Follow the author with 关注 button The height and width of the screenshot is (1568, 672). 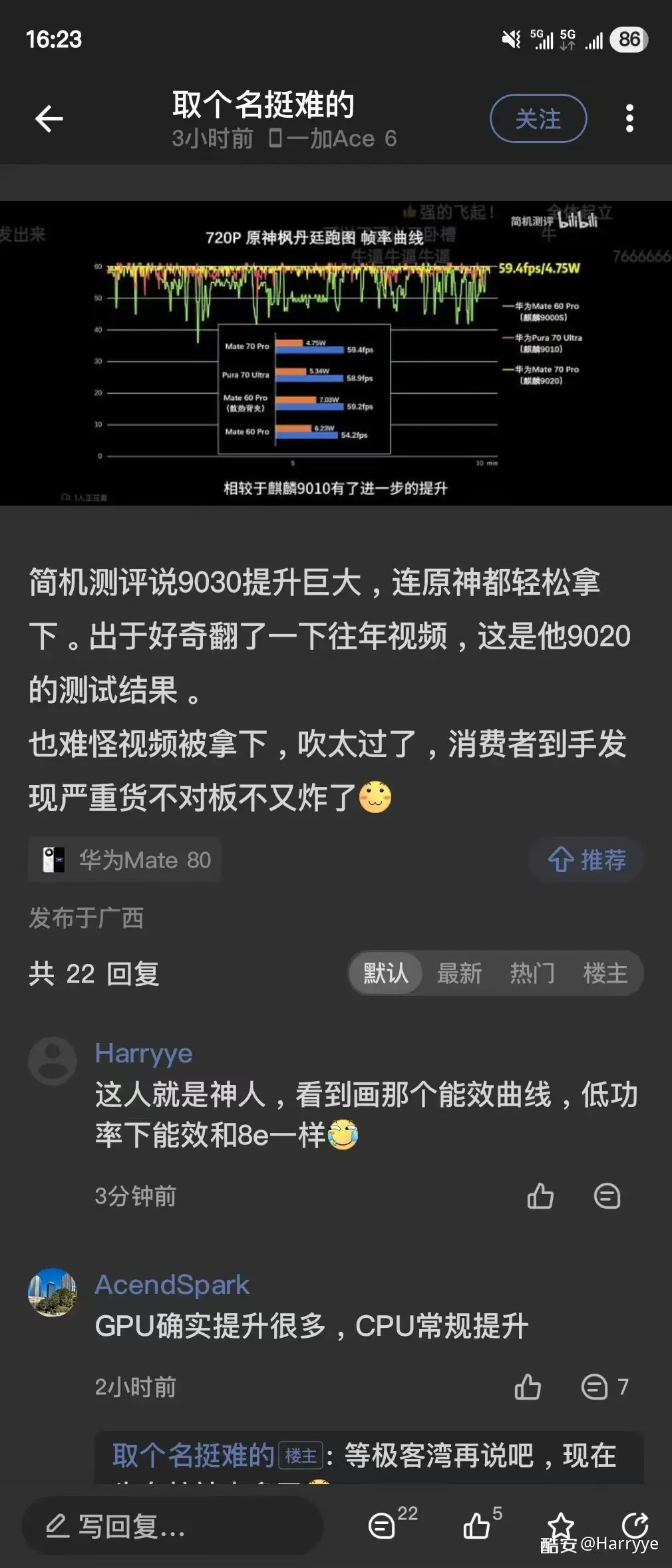(538, 119)
